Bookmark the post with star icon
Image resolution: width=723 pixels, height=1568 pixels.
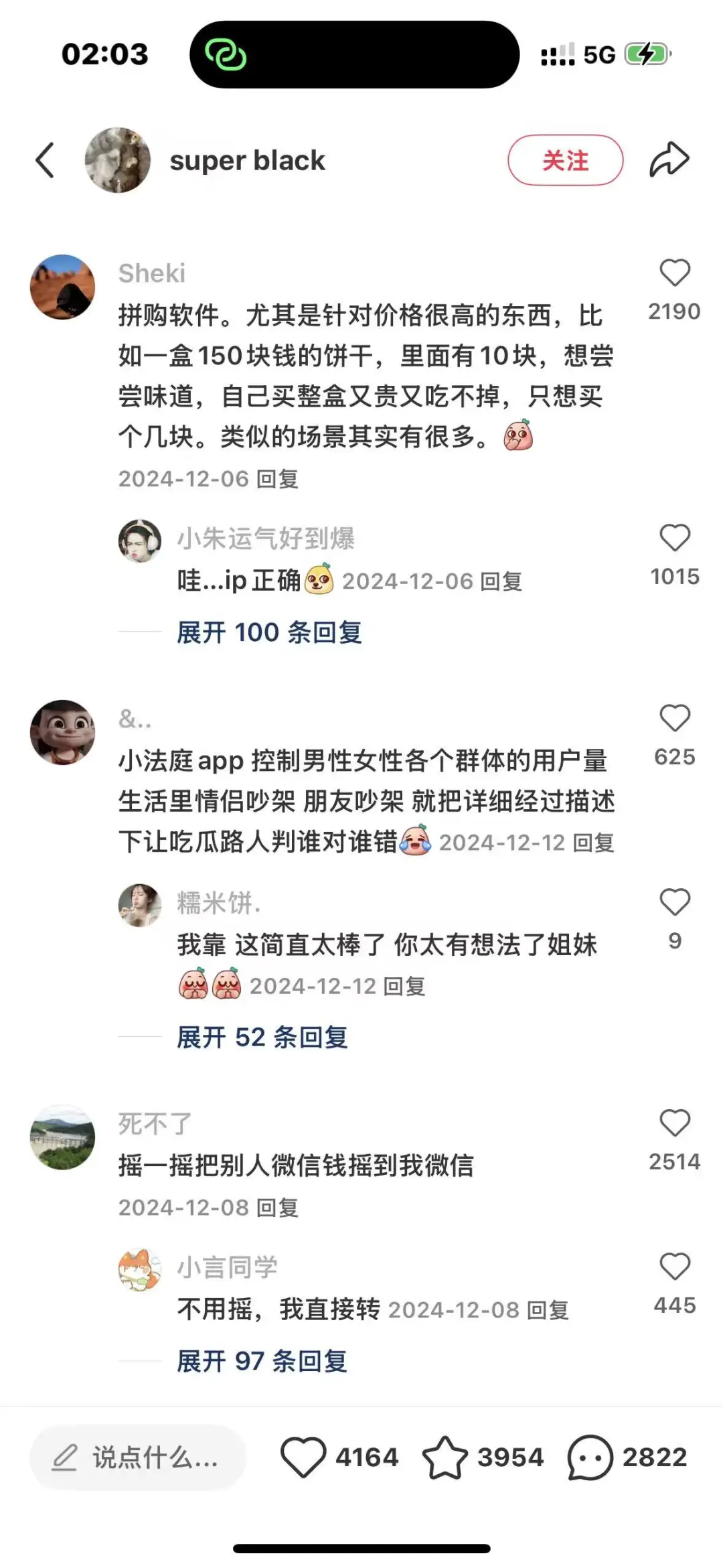coord(445,1457)
